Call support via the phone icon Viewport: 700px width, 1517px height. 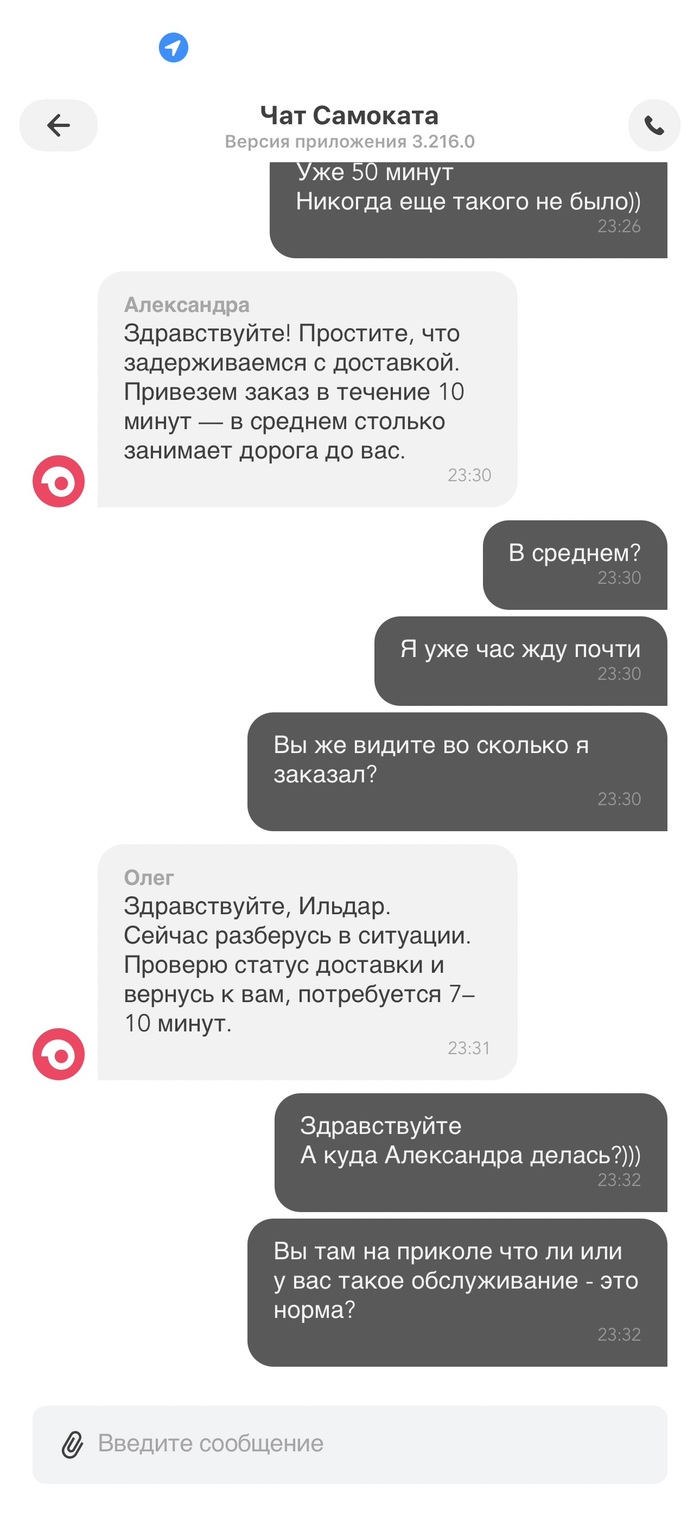coord(654,125)
